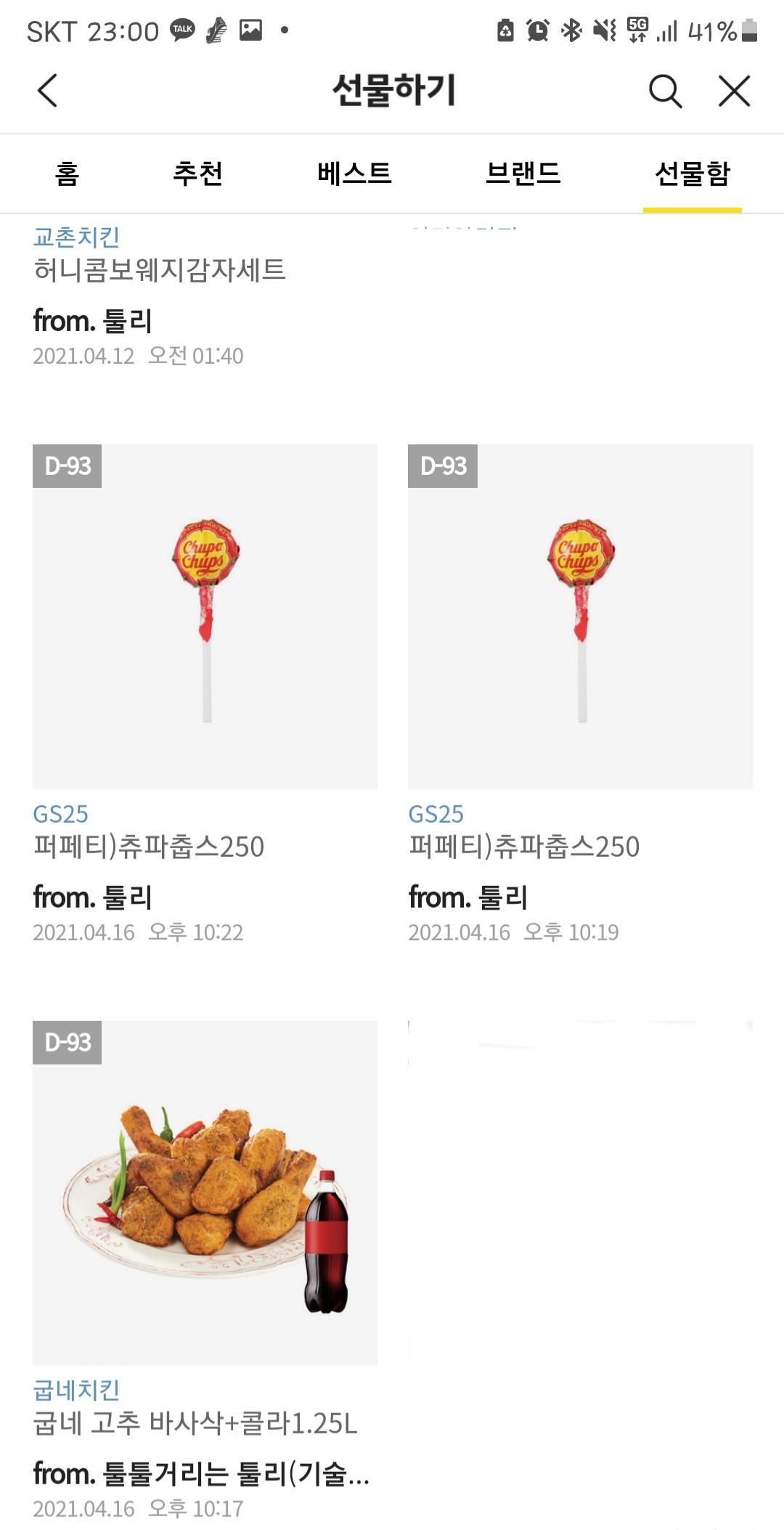Open the 허니콤보웨지감자세트 gift from 툴리
This screenshot has height=1530, width=784.
[160, 270]
